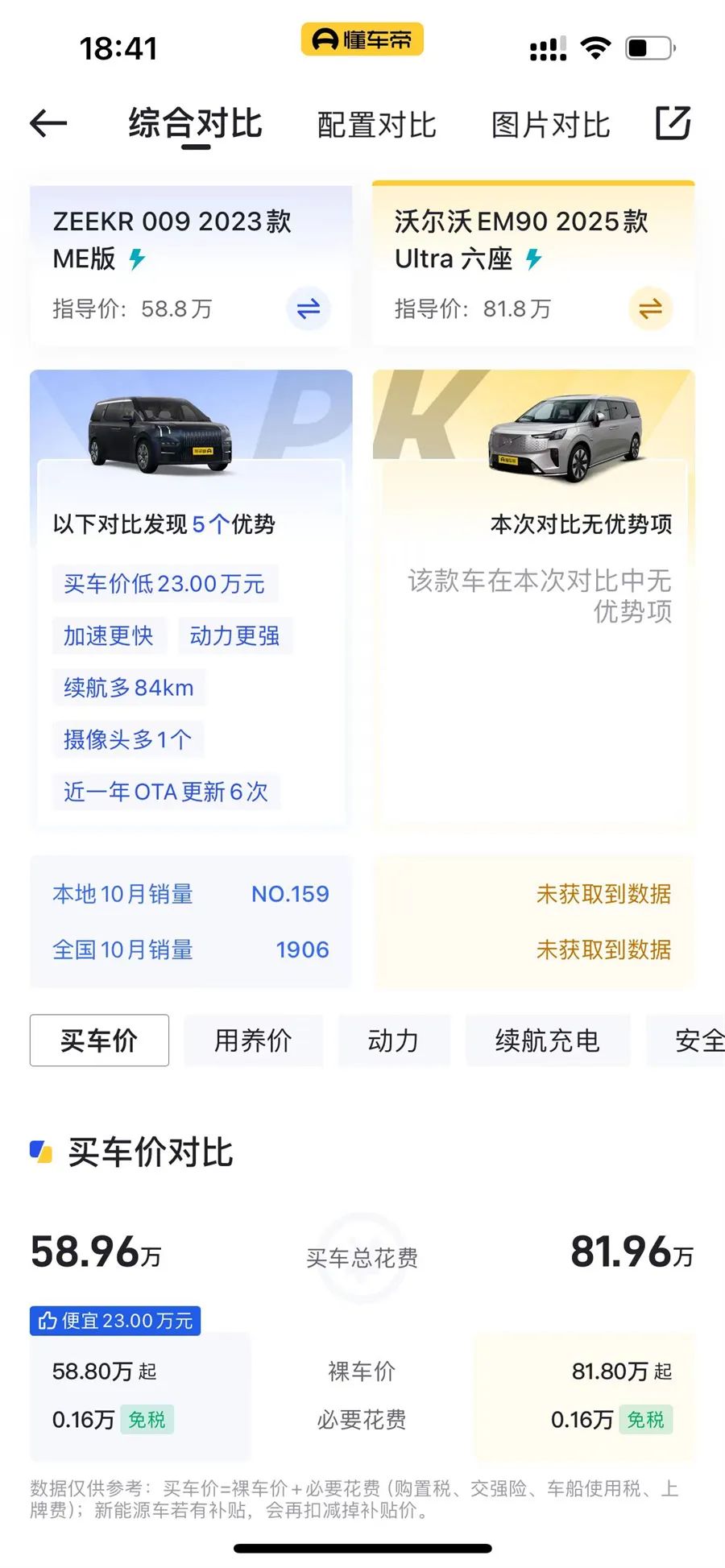Viewport: 725px width, 1568px height.
Task: Select the 用养价 category chip
Action: click(x=253, y=1041)
